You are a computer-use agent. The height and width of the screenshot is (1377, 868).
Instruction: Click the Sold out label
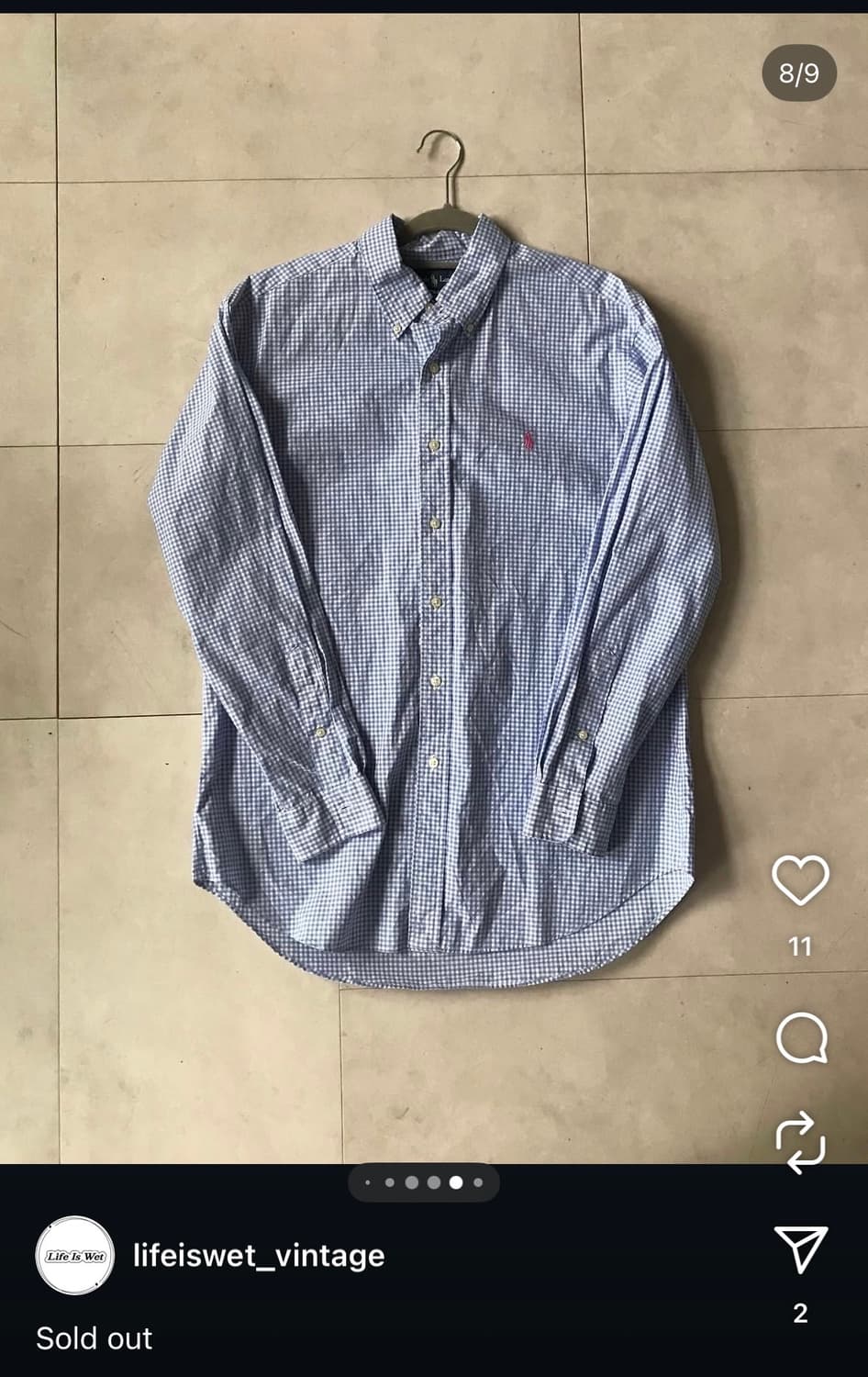(93, 1339)
